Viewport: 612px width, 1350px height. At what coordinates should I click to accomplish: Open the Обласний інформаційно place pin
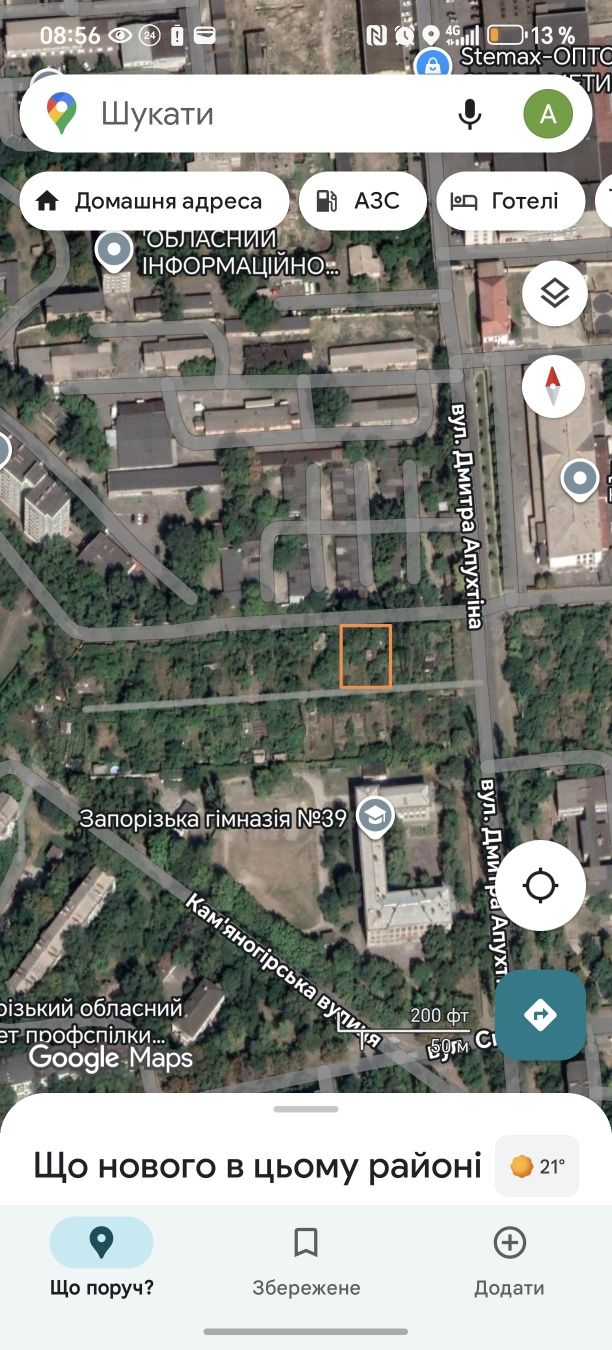[114, 250]
